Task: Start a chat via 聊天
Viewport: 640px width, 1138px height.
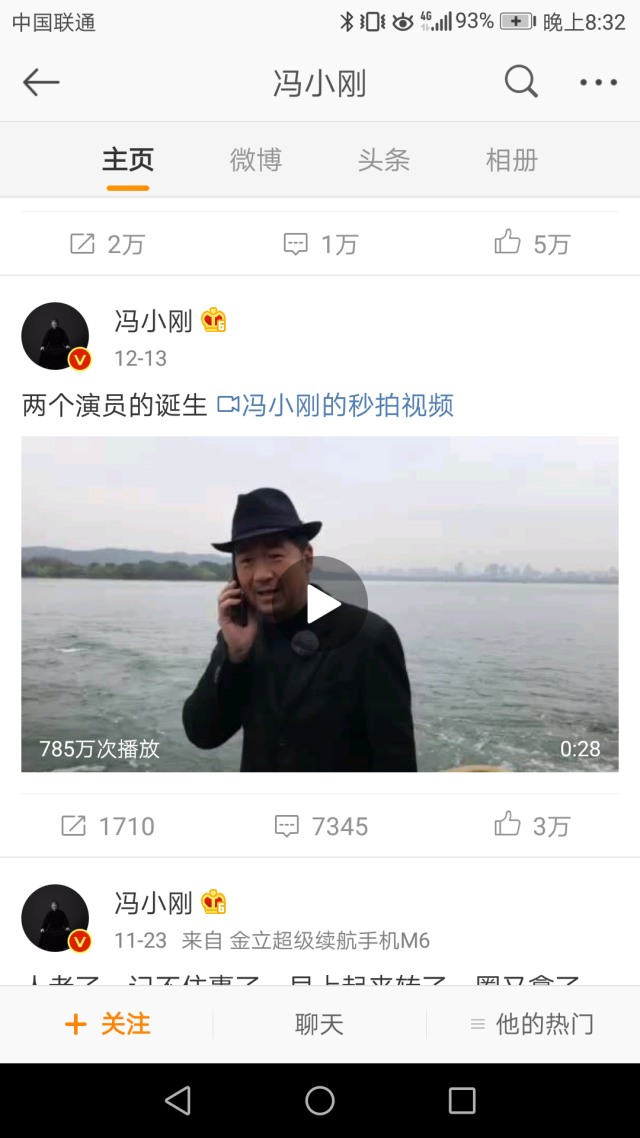Action: coord(320,1024)
